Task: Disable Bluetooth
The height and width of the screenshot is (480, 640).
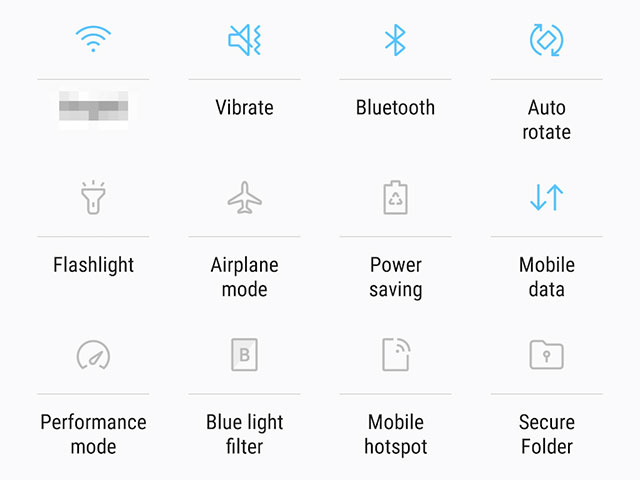Action: pyautogui.click(x=395, y=40)
